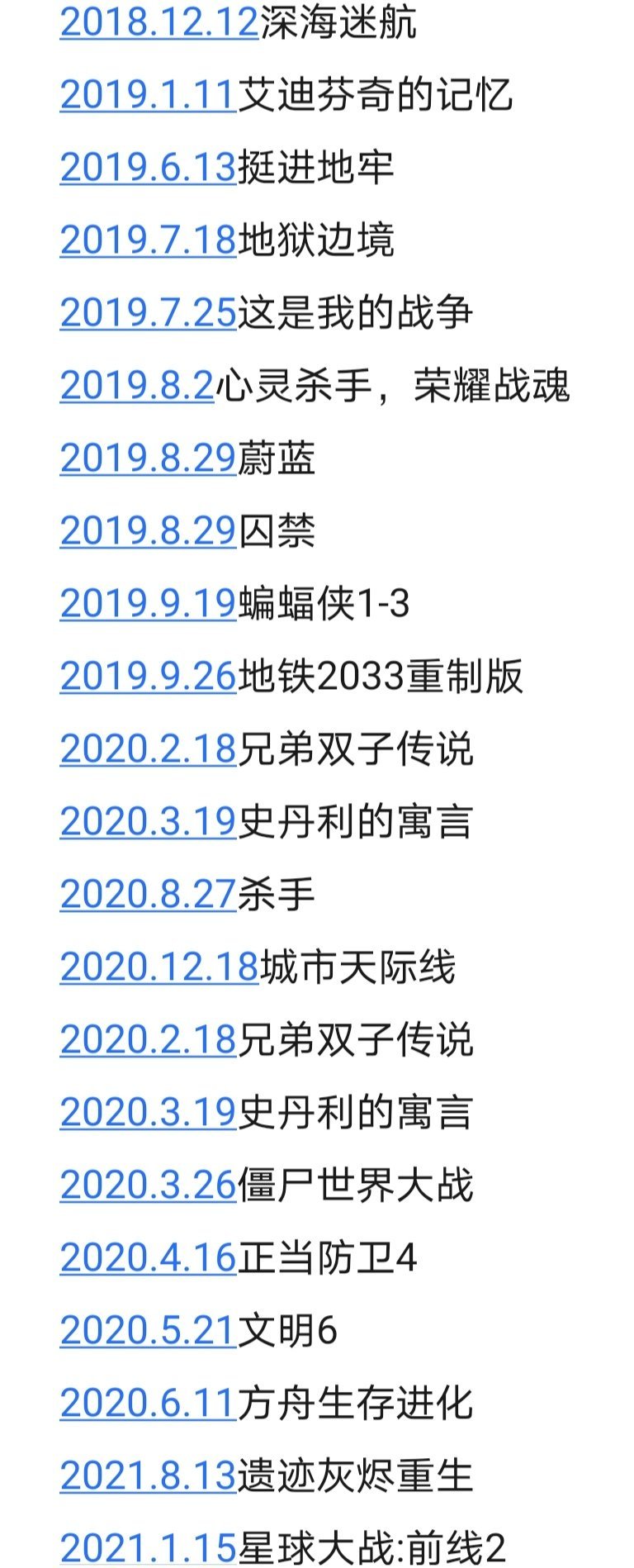Tap the 2020.8.27 date link
Image resolution: width=634 pixels, height=1568 pixels.
(x=149, y=895)
